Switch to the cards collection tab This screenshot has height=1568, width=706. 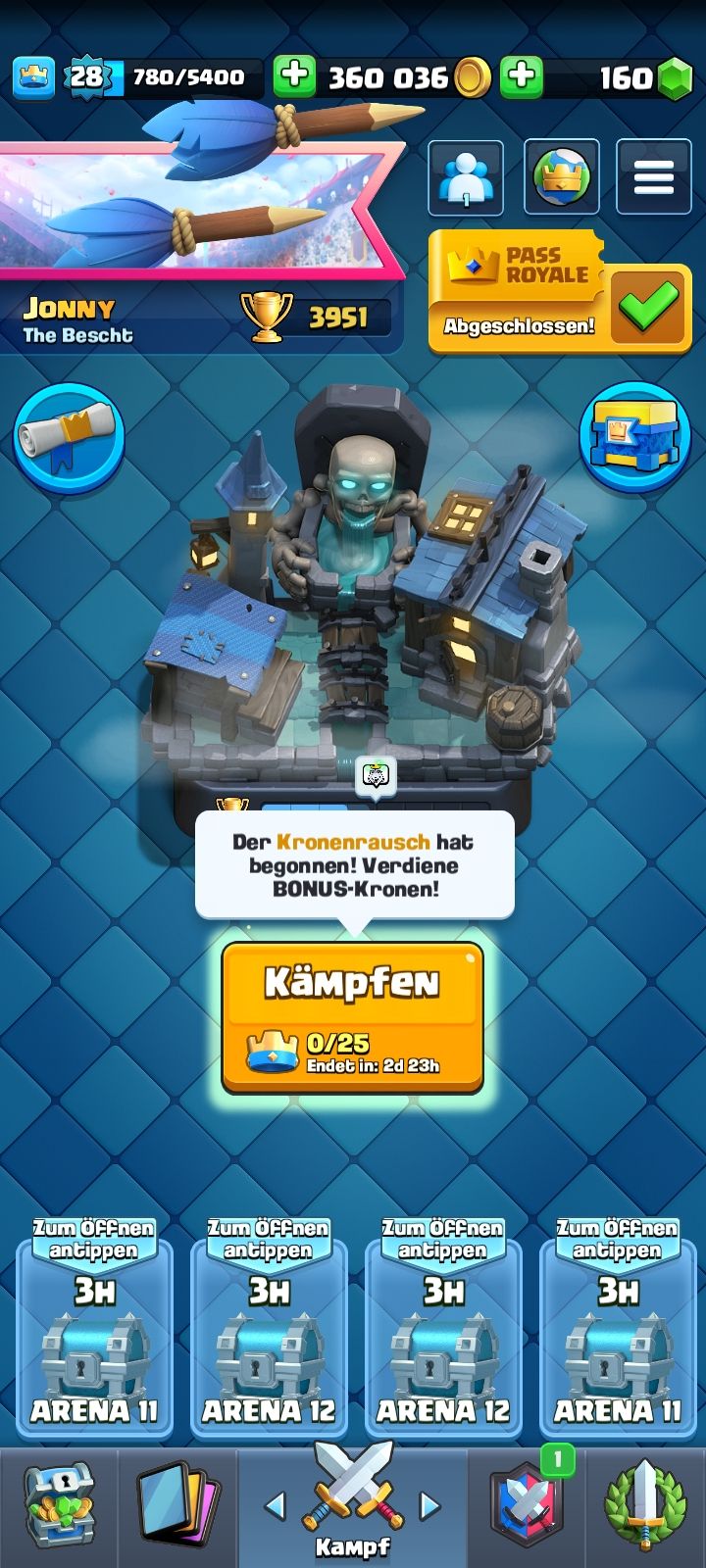[x=177, y=1504]
